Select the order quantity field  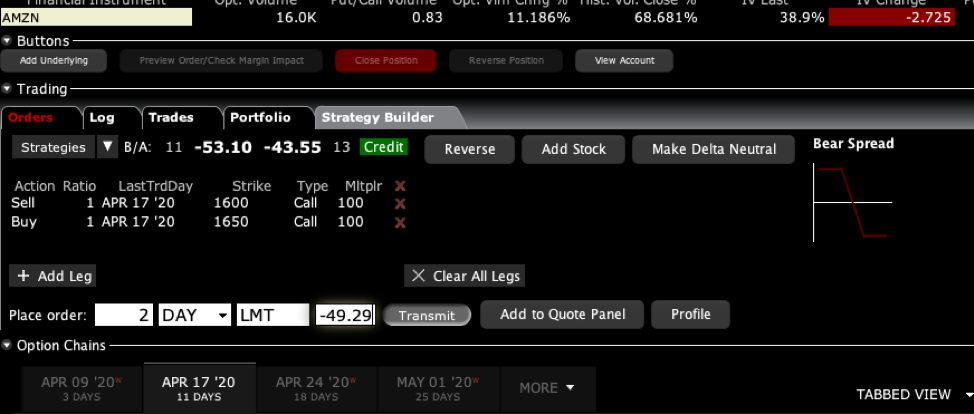click(x=125, y=315)
